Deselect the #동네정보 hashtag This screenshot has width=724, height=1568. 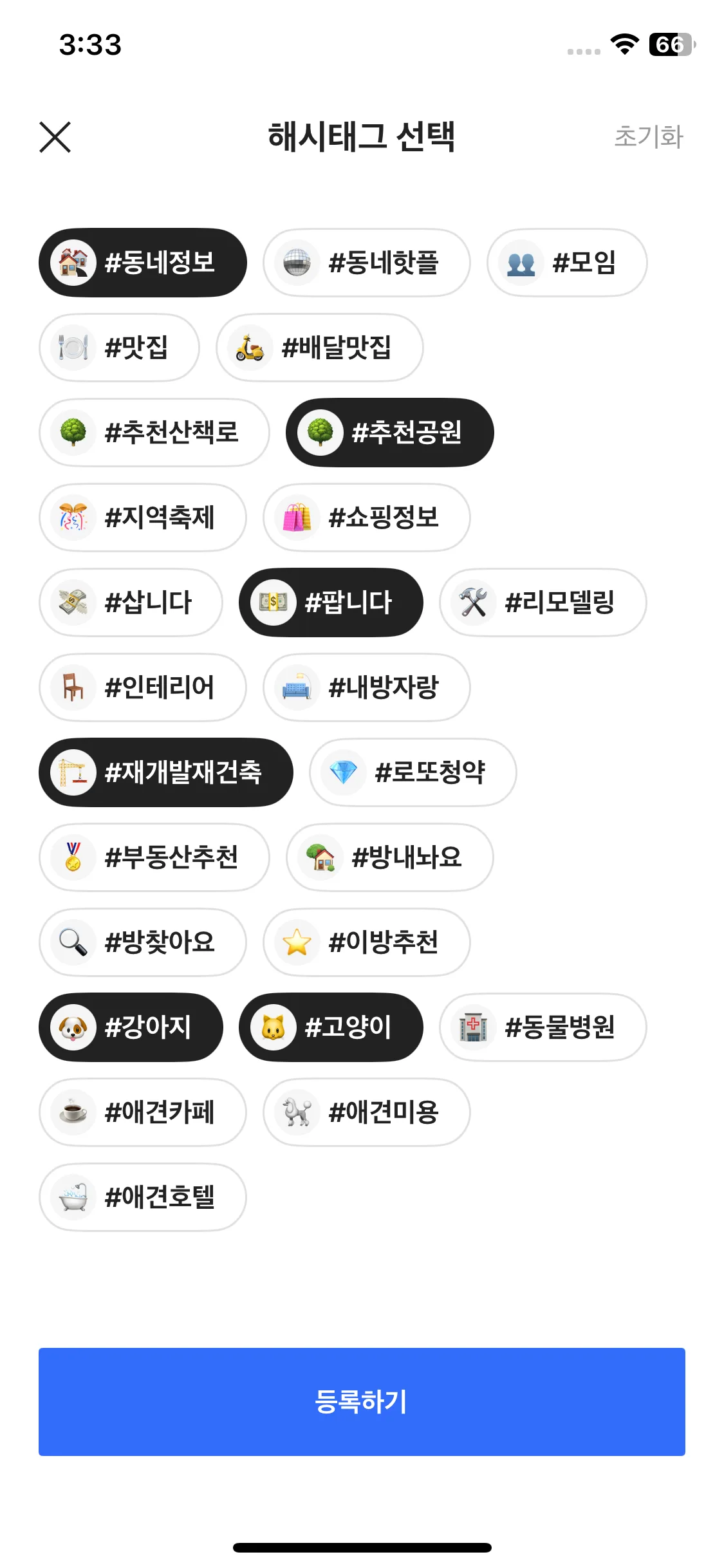tap(143, 262)
